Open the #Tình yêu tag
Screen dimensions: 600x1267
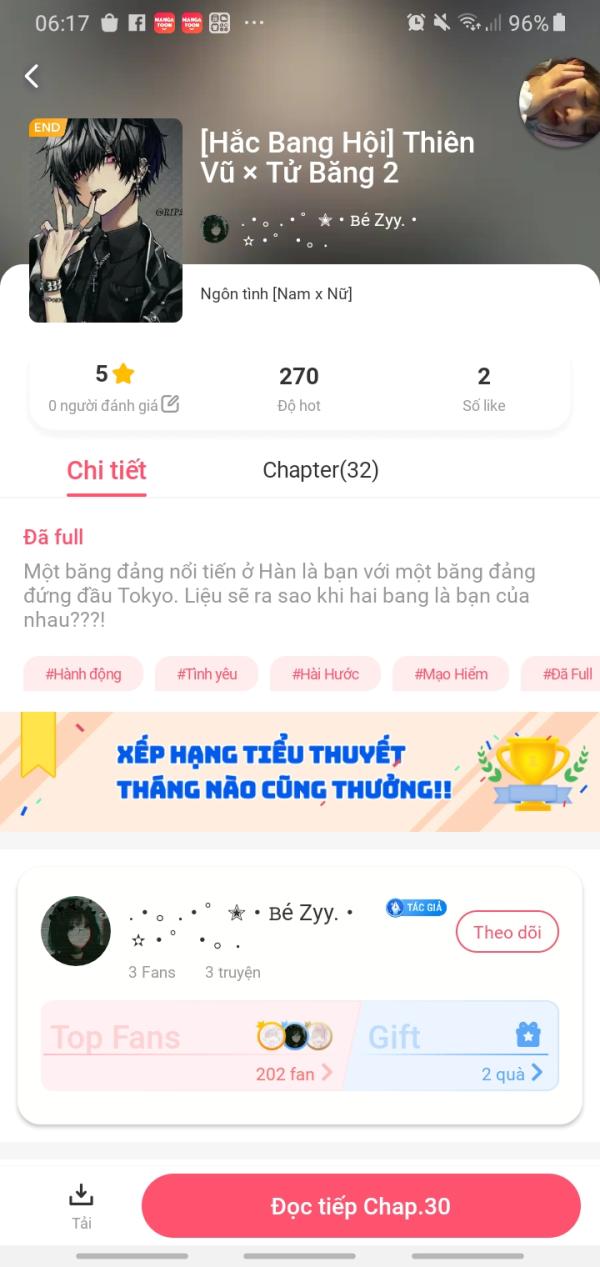[207, 674]
